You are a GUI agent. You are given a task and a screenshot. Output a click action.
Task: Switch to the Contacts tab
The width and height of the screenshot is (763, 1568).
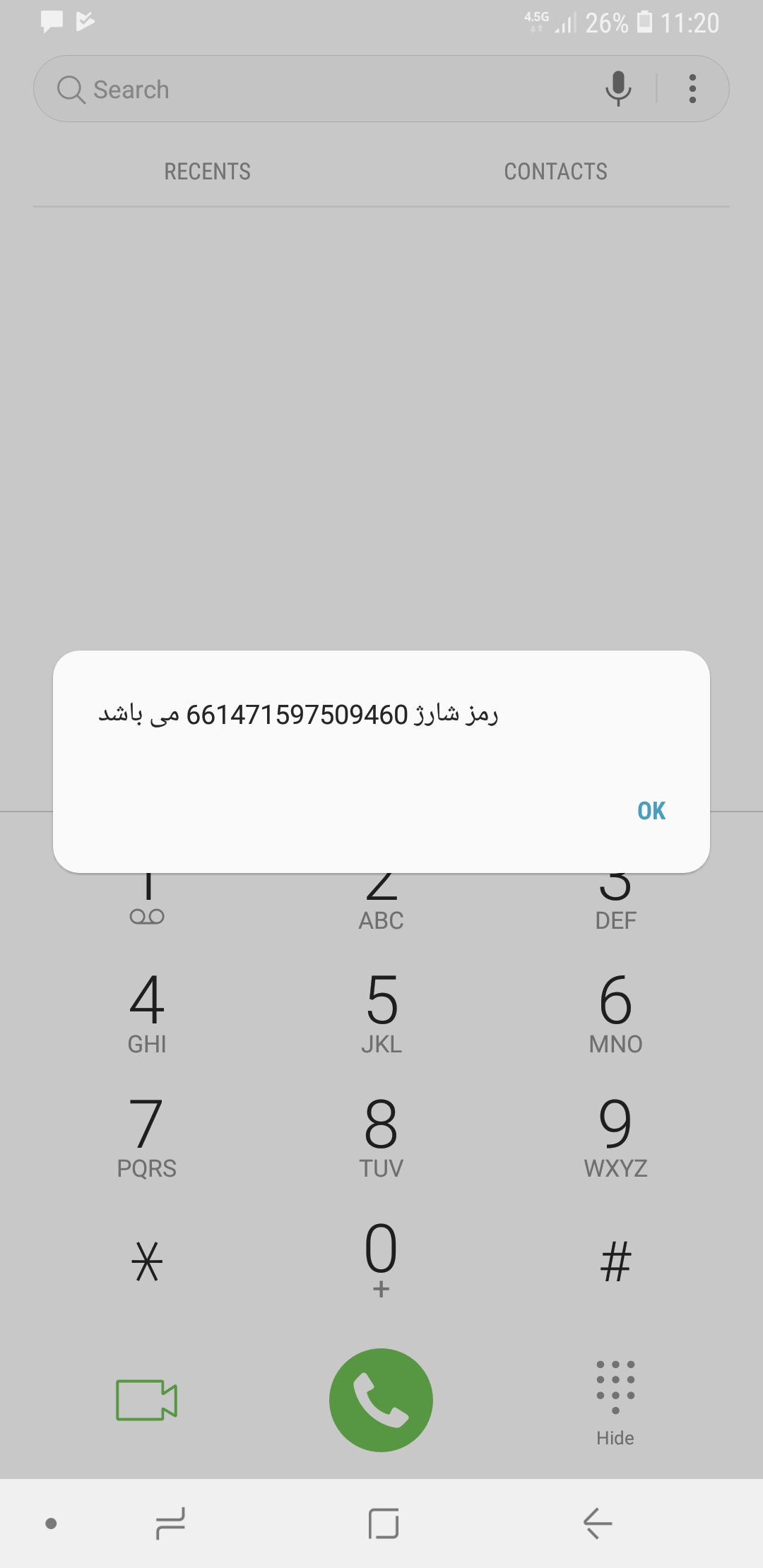[x=555, y=172]
